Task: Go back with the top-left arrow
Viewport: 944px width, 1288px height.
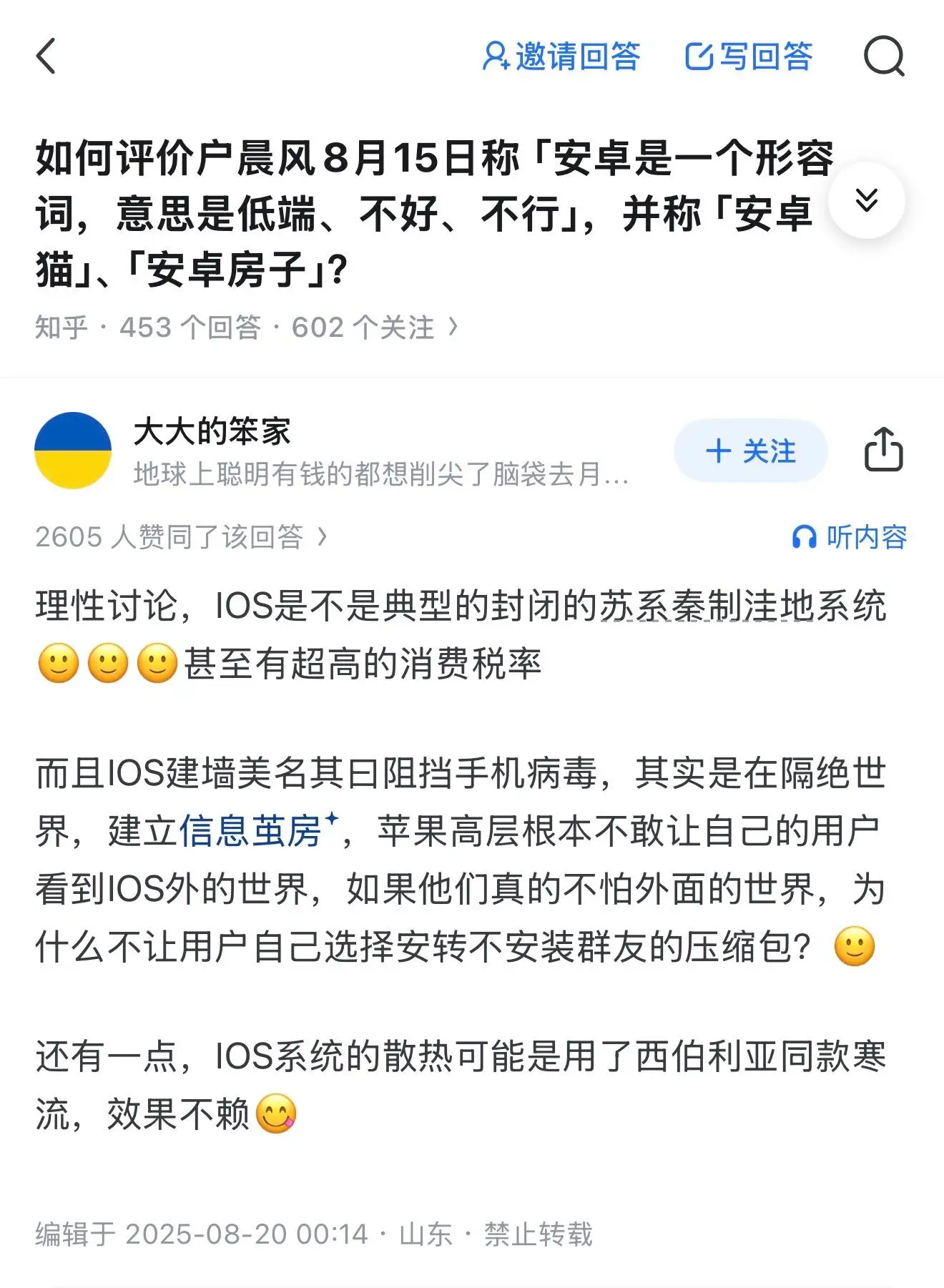Action: coord(46,56)
